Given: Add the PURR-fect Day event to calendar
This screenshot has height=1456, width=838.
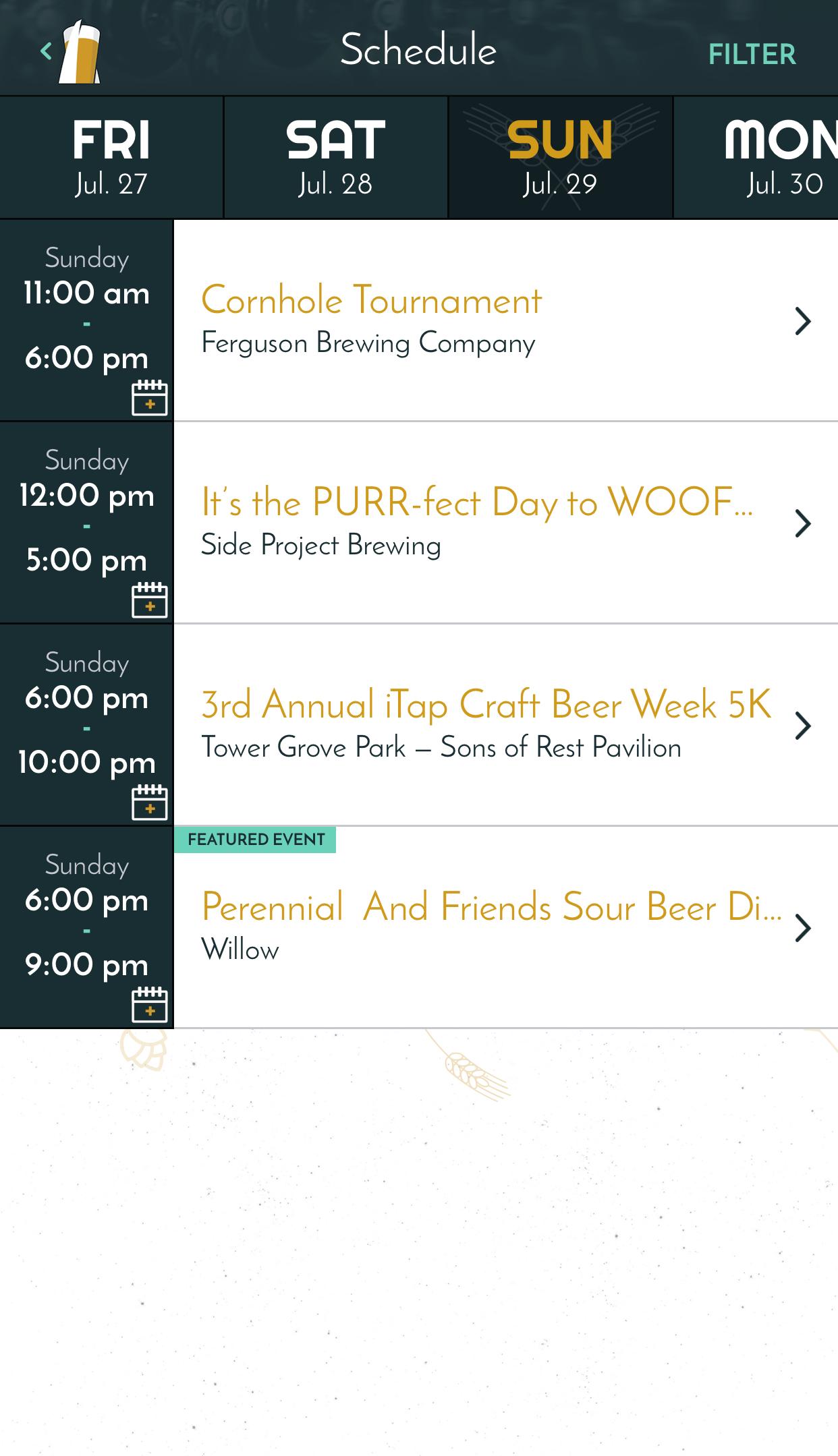Looking at the screenshot, I should click(x=151, y=600).
